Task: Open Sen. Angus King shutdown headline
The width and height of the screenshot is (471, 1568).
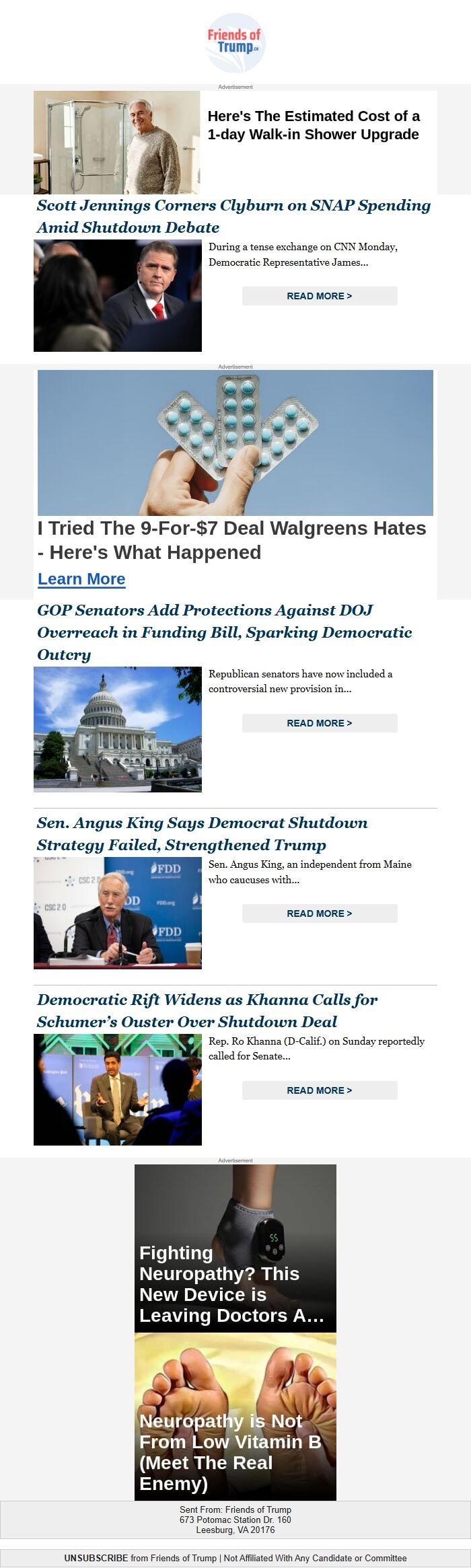Action: [x=202, y=833]
